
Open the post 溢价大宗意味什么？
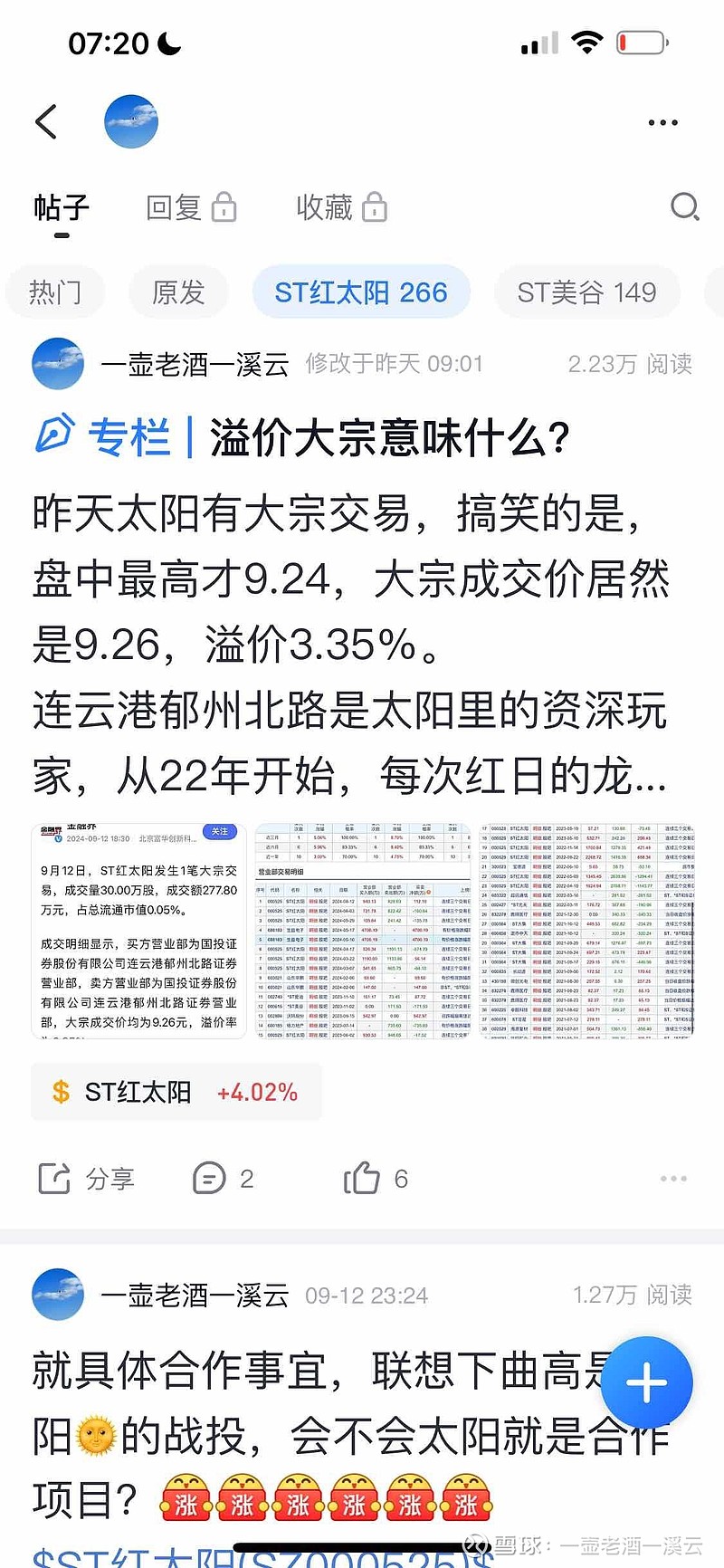click(x=390, y=438)
